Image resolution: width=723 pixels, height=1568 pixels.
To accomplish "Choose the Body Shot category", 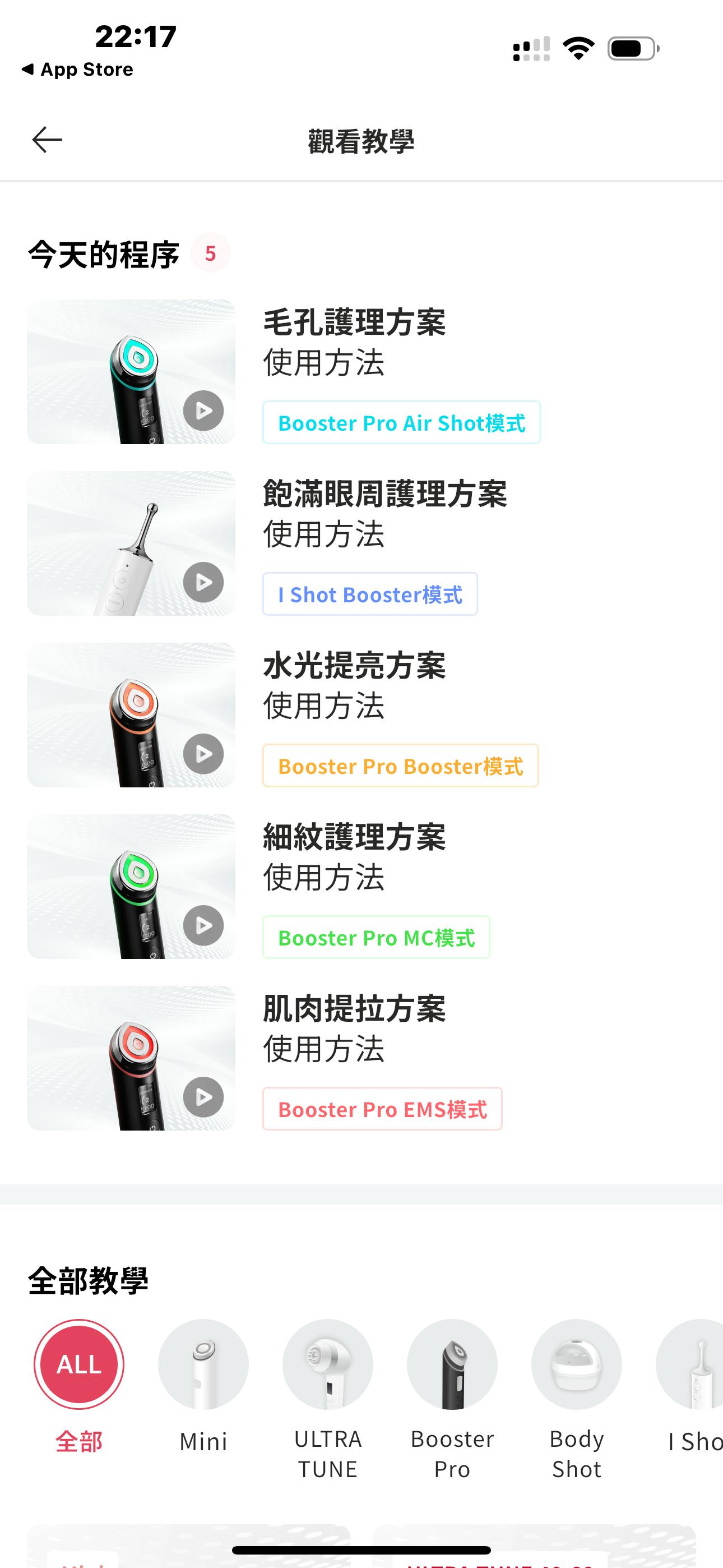I will 576,1364.
